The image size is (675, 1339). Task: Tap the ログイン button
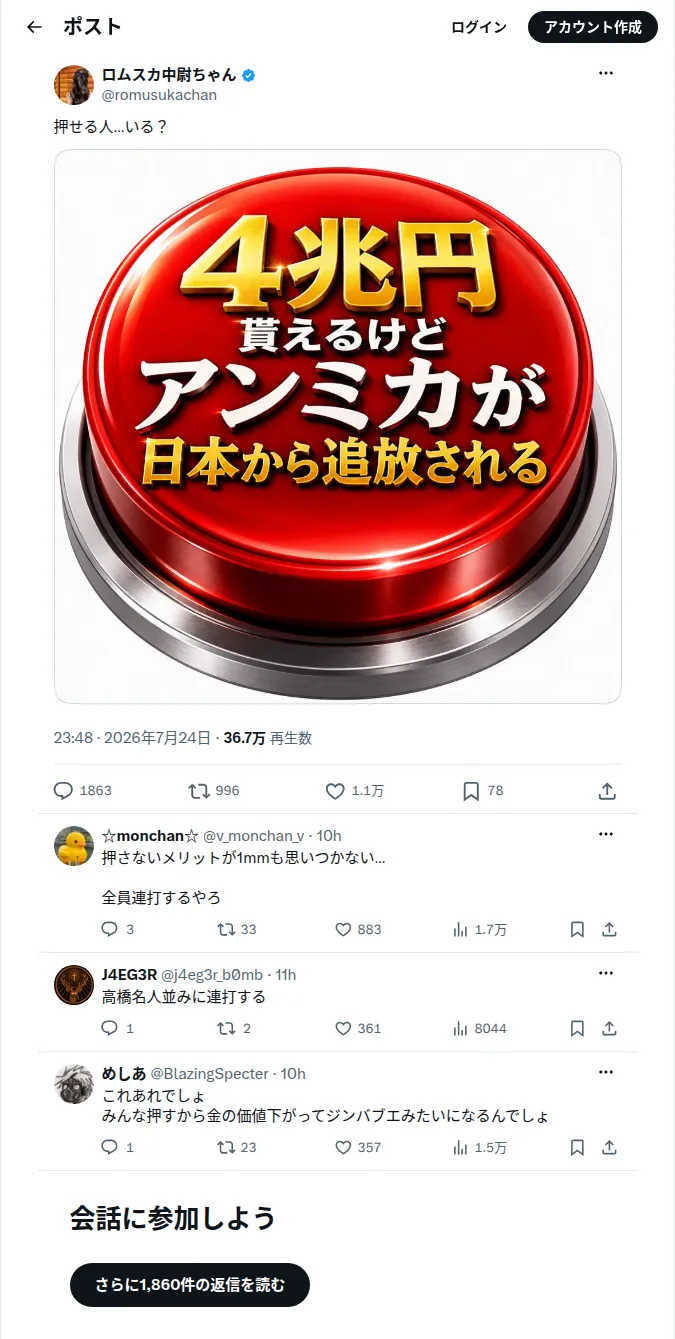point(479,27)
